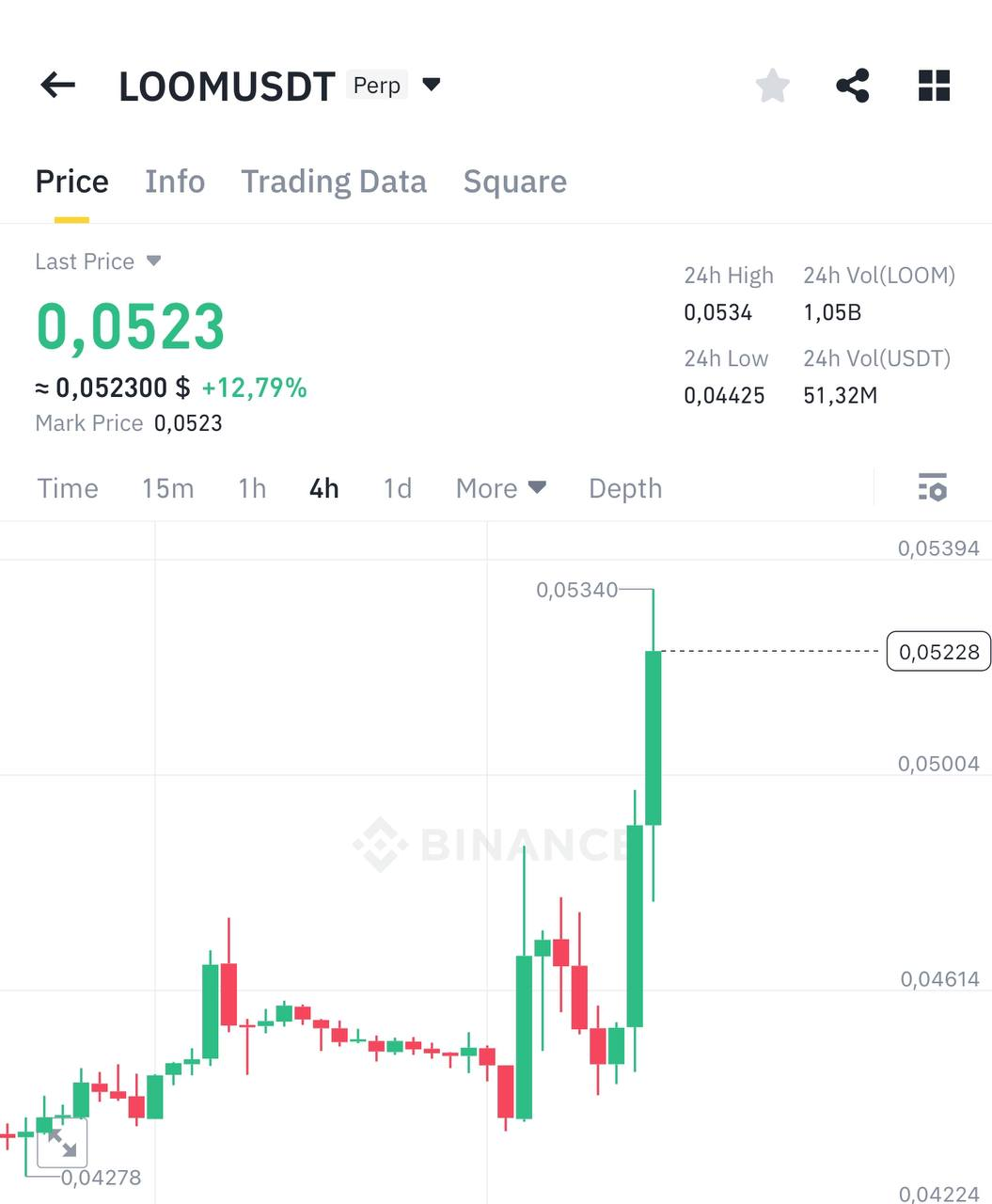Open the Square tab
Screen dimensions: 992x1204
pos(514,182)
